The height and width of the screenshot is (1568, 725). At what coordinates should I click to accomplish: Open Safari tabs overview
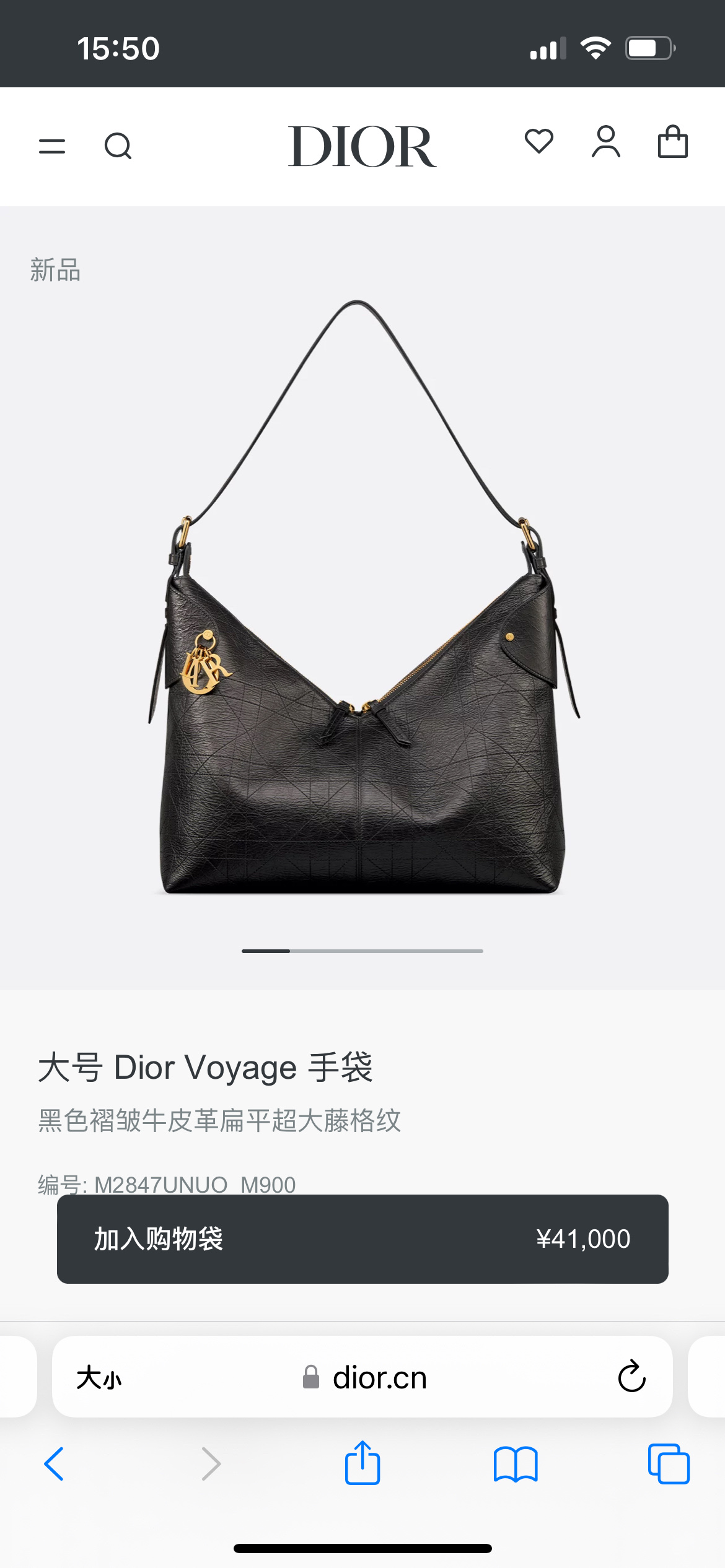pos(669,1464)
